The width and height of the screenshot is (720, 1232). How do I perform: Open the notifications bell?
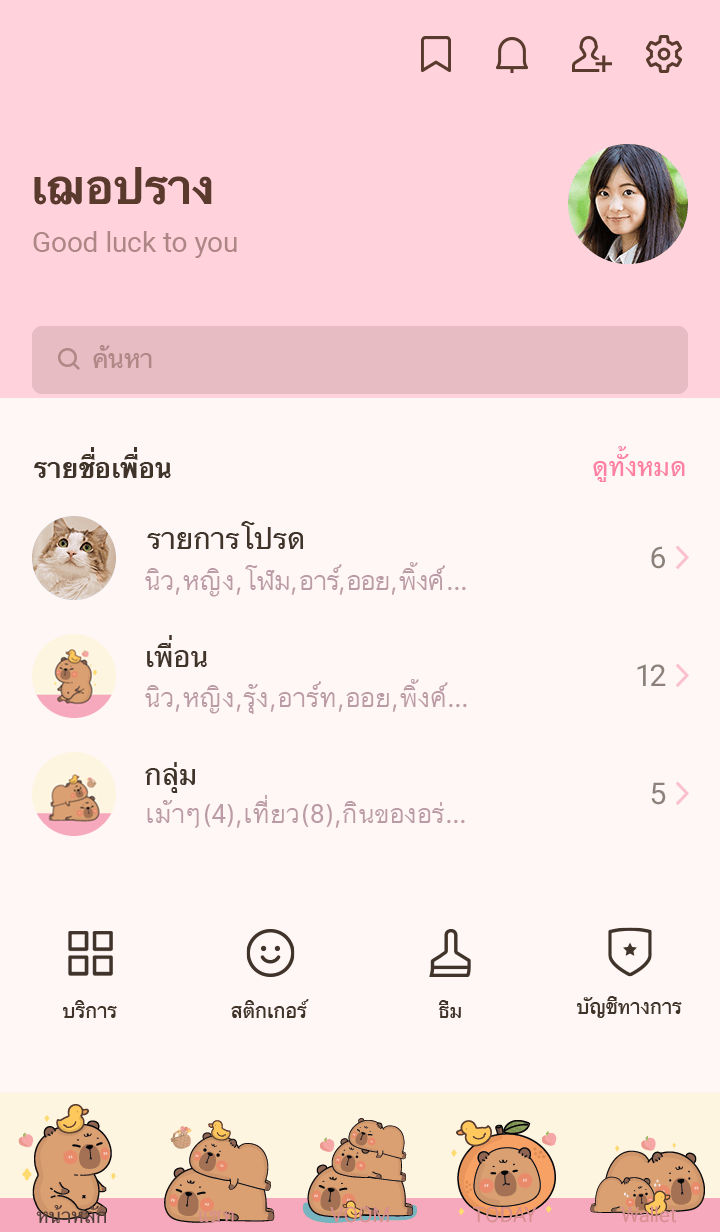click(x=512, y=54)
